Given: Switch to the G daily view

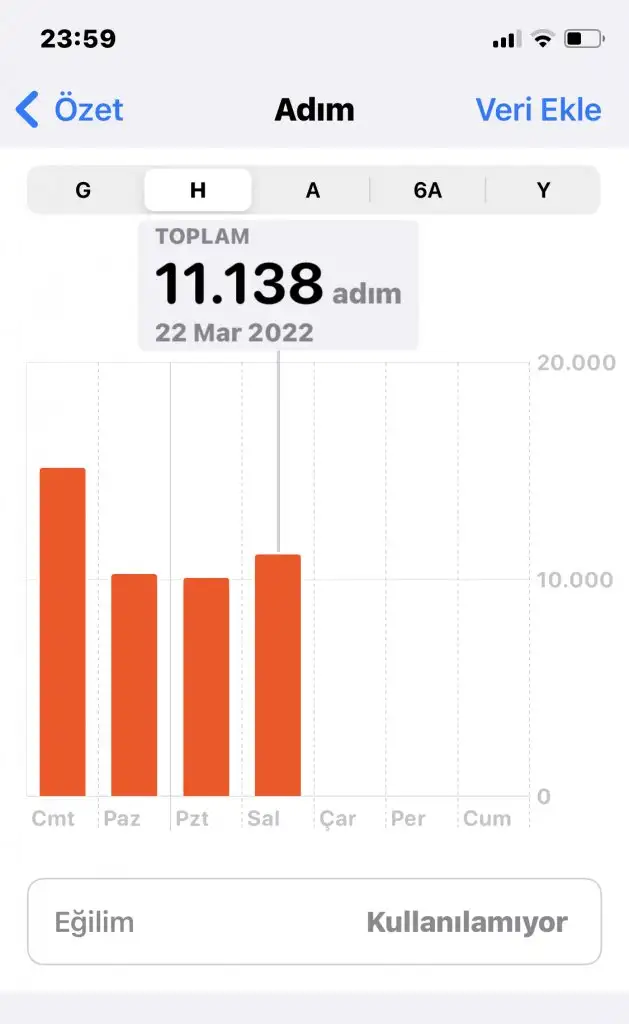Looking at the screenshot, I should coord(83,190).
